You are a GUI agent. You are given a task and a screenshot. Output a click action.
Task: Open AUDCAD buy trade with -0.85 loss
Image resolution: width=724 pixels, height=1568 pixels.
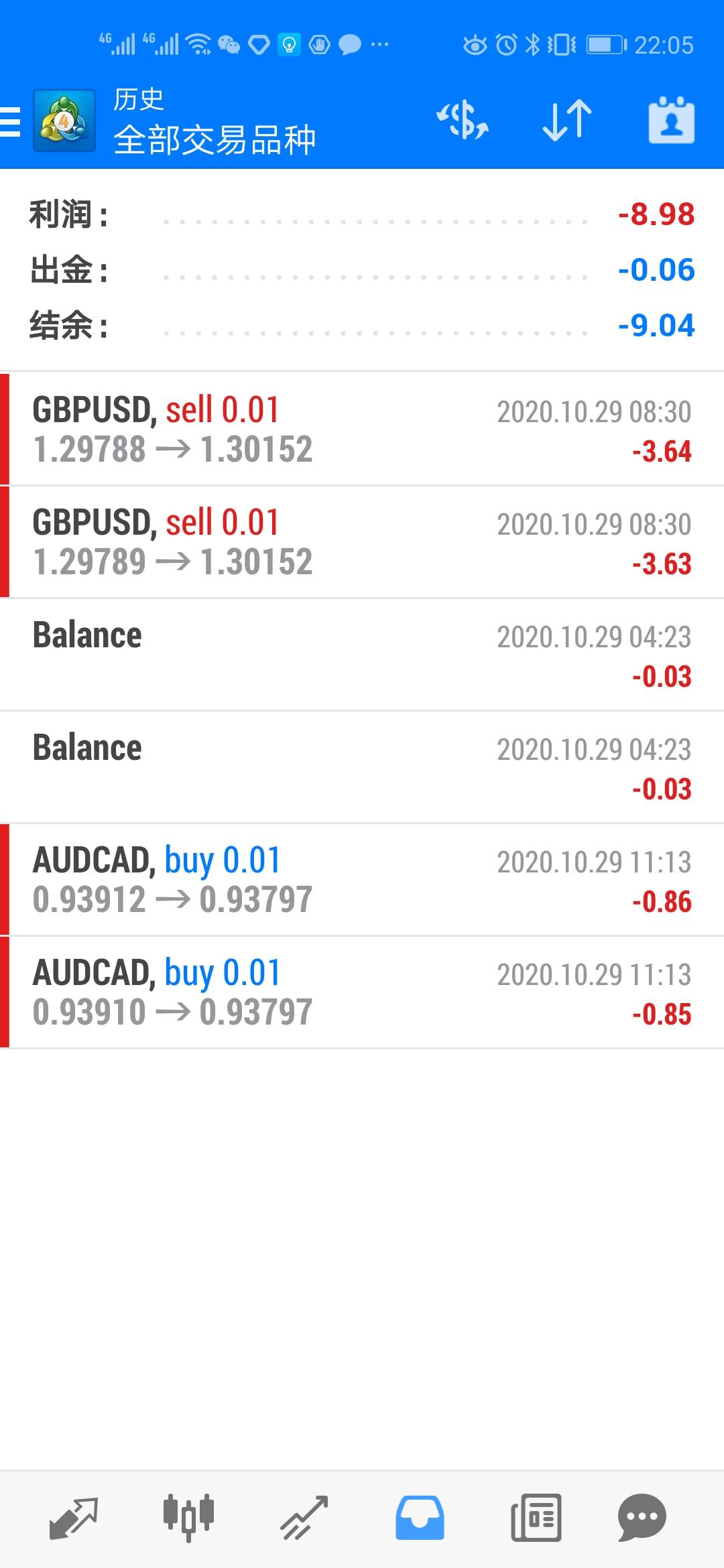pyautogui.click(x=362, y=992)
